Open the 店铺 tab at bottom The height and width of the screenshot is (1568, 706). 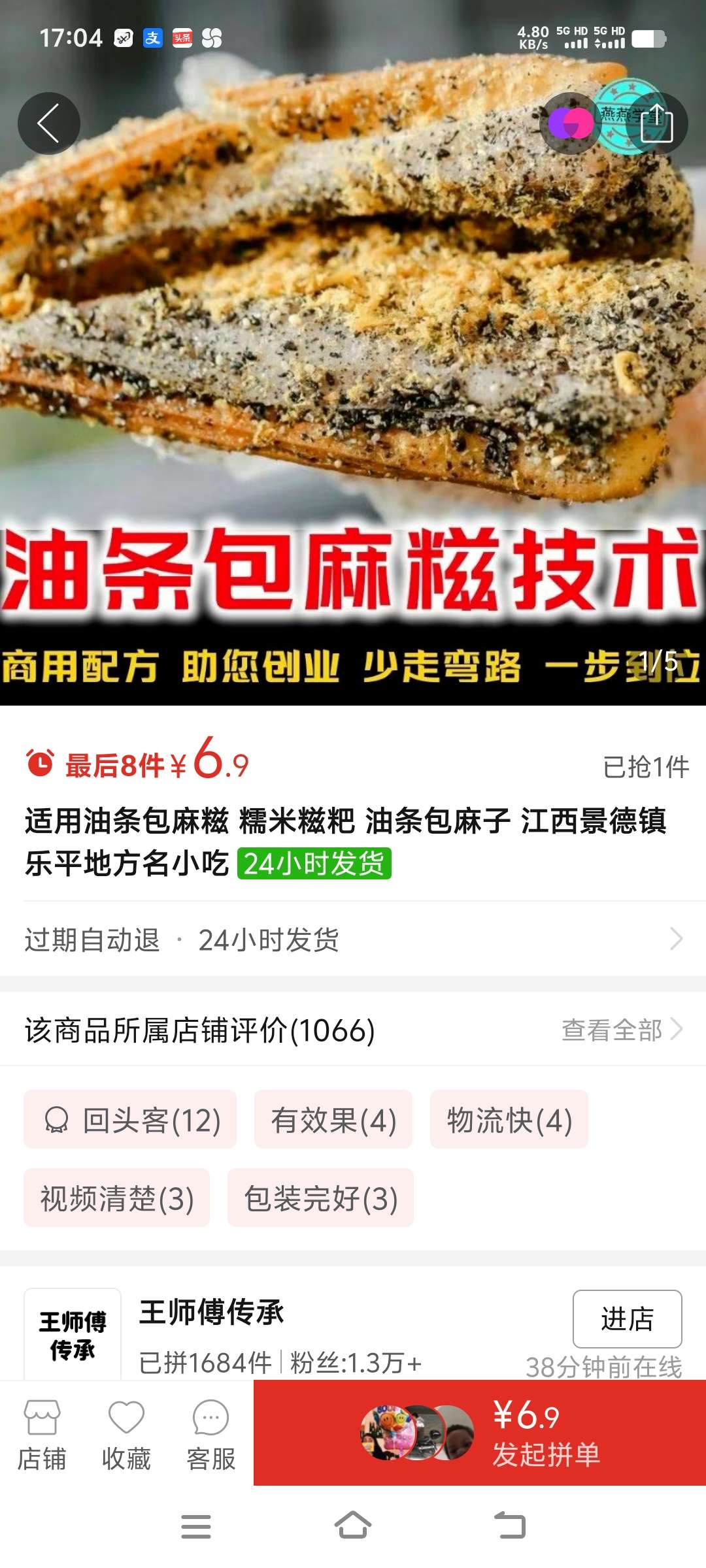[42, 1435]
